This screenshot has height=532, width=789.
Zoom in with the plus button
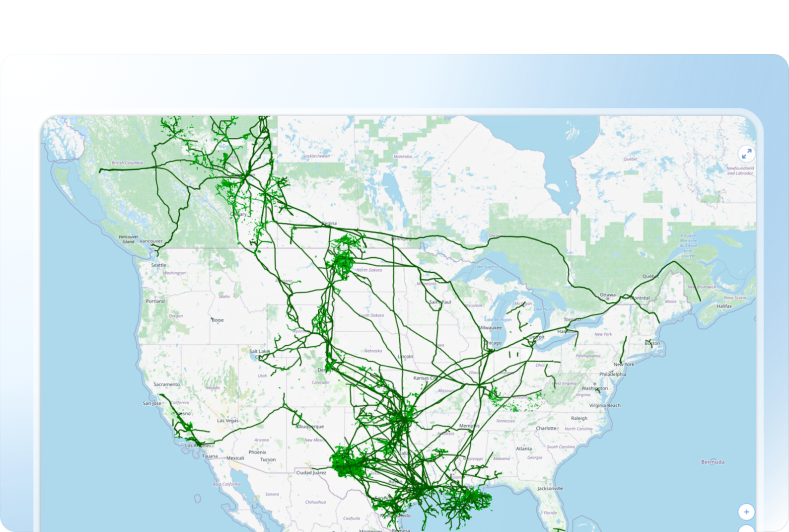point(746,511)
